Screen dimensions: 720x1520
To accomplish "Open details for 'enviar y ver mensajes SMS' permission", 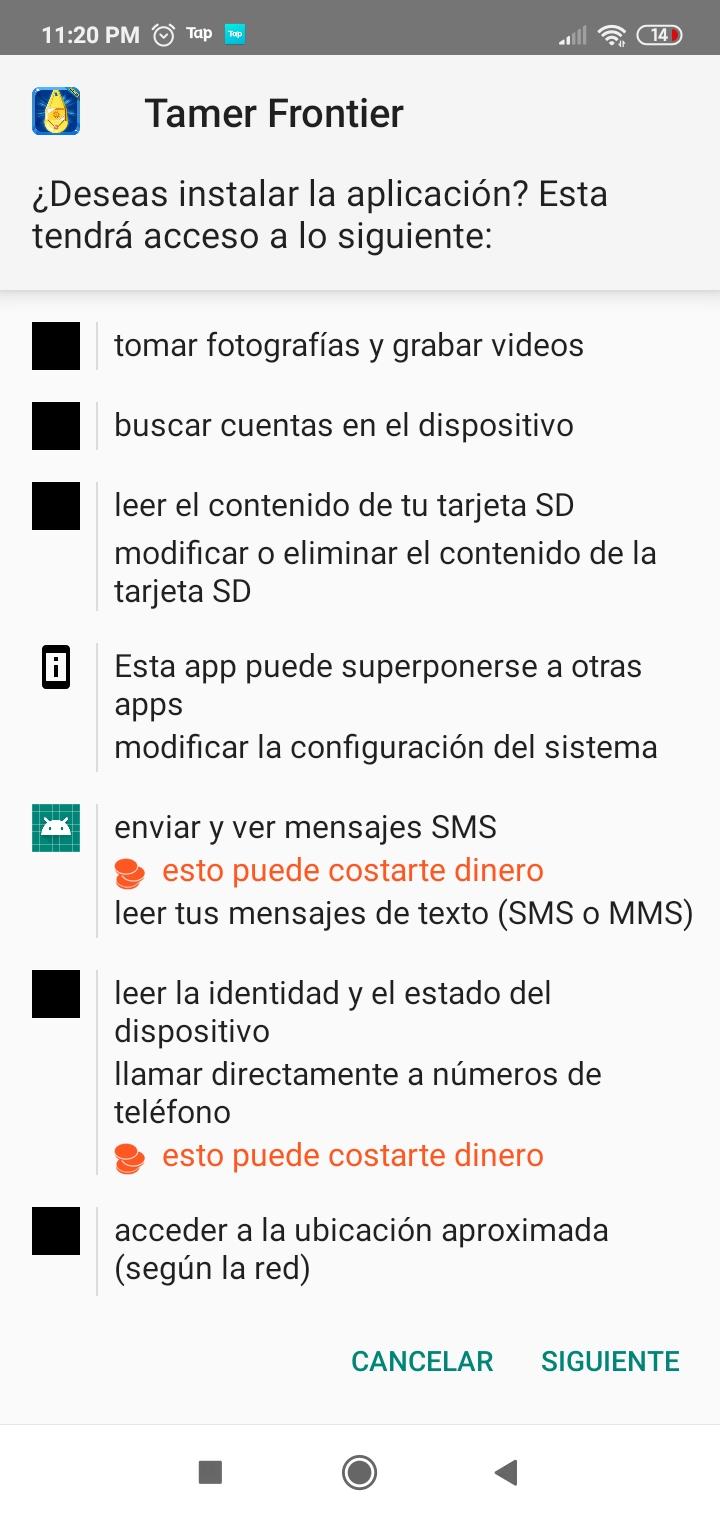I will 305,828.
